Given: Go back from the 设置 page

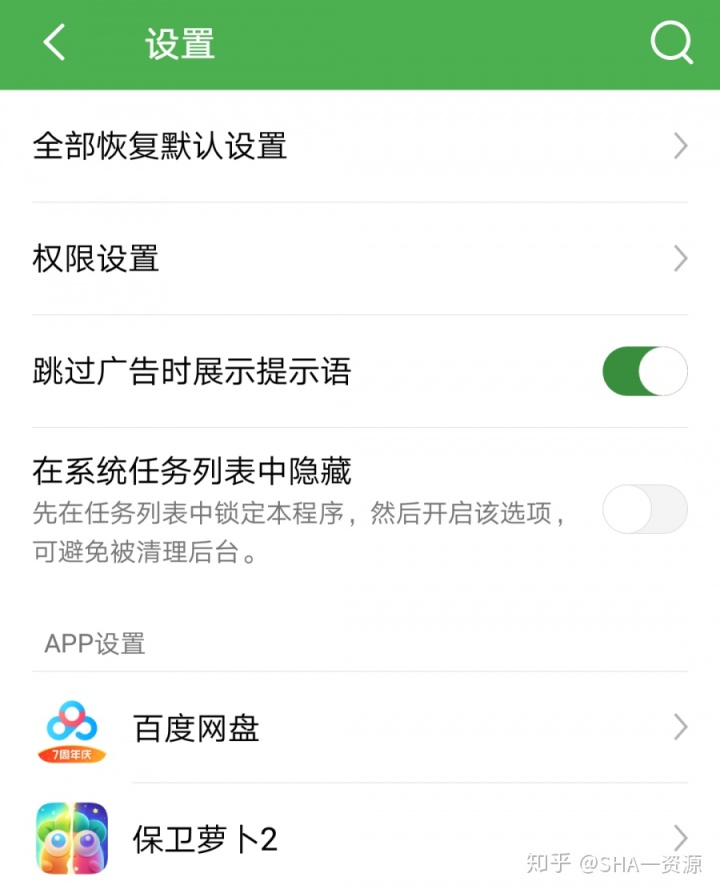Looking at the screenshot, I should pos(55,43).
